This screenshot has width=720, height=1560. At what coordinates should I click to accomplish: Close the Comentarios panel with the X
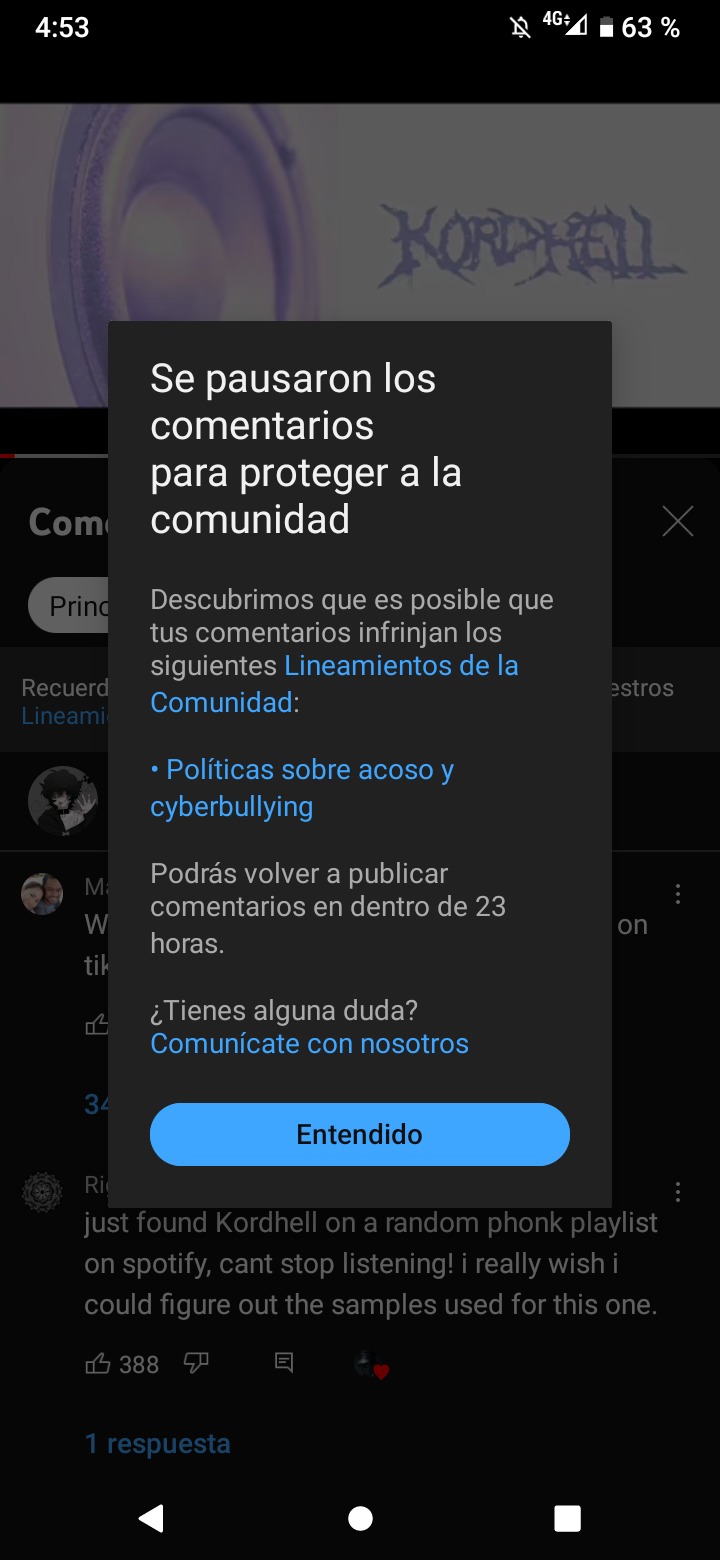(x=677, y=521)
